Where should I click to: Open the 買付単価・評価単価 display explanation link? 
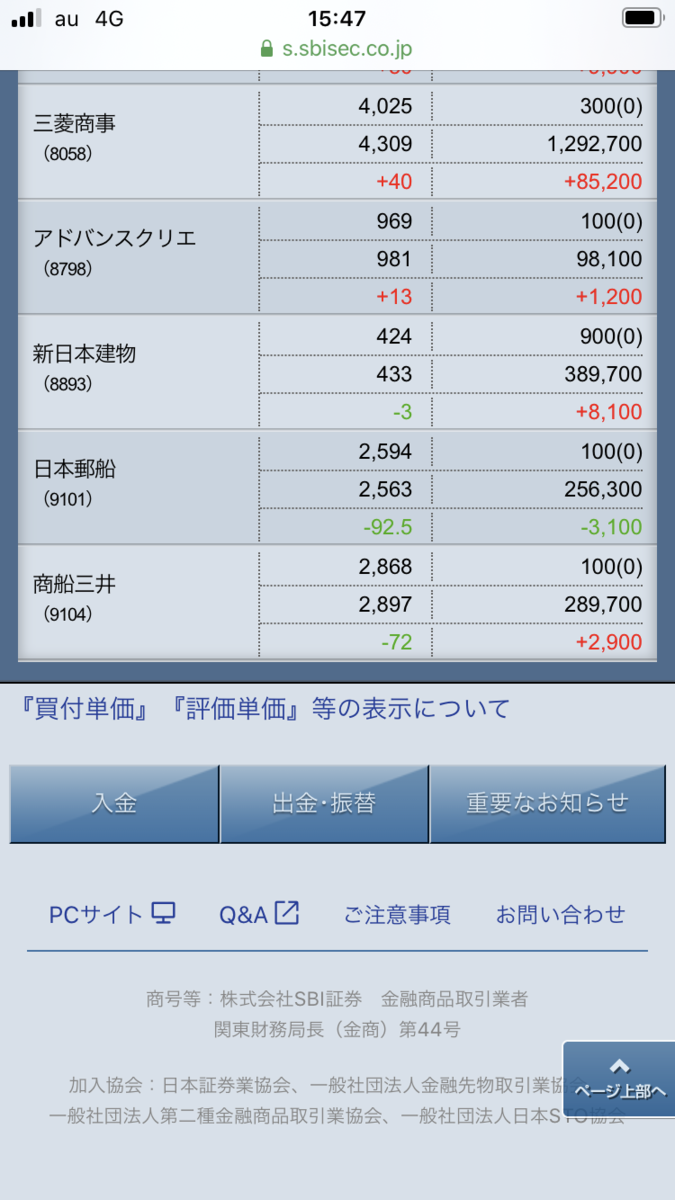coord(265,709)
